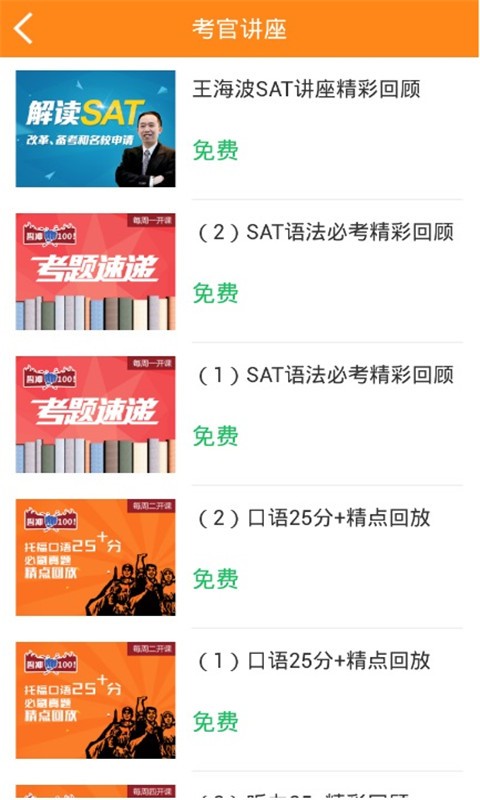Go back using the top-left arrow

coord(23,28)
